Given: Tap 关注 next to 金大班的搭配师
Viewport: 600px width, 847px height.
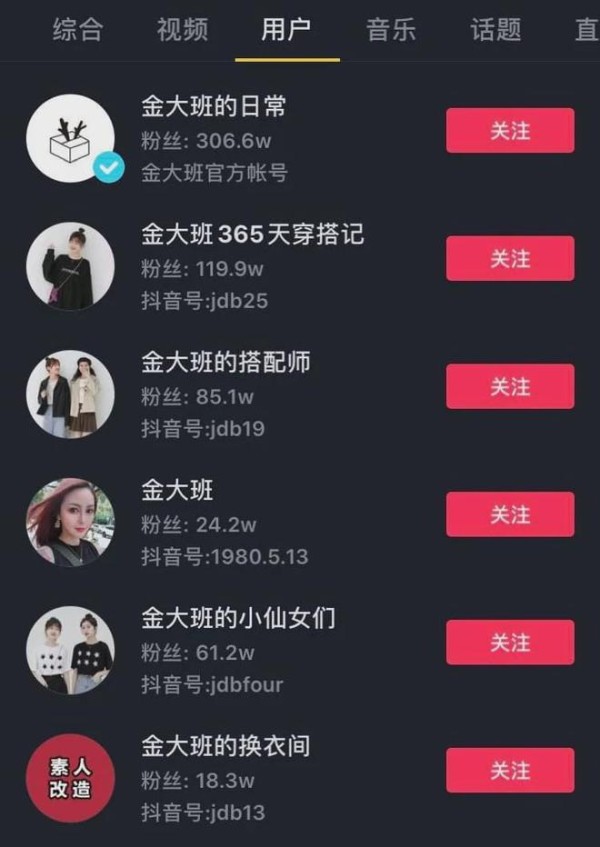Looking at the screenshot, I should point(510,387).
